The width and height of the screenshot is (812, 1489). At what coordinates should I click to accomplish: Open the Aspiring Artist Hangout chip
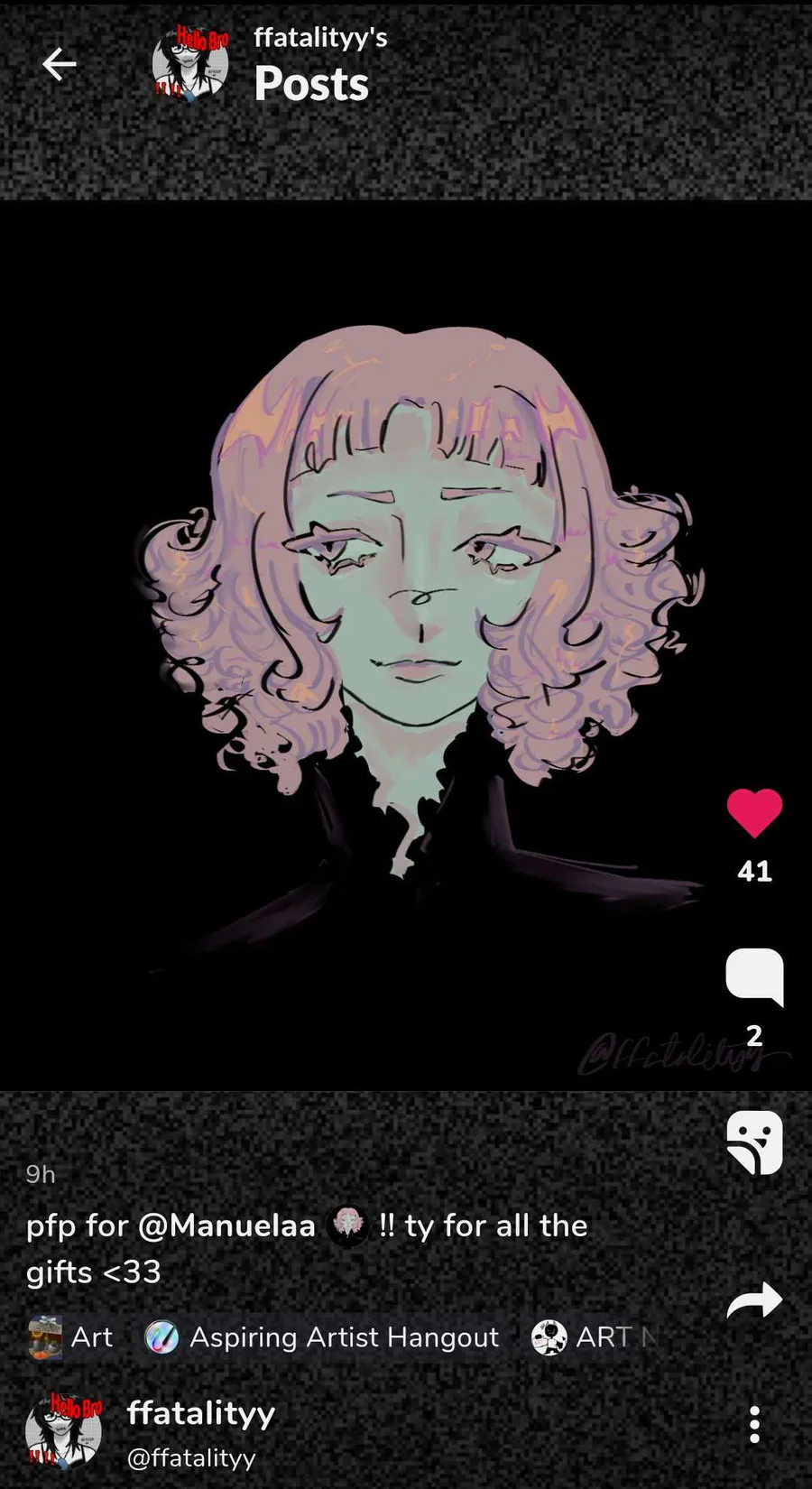[x=323, y=1336]
